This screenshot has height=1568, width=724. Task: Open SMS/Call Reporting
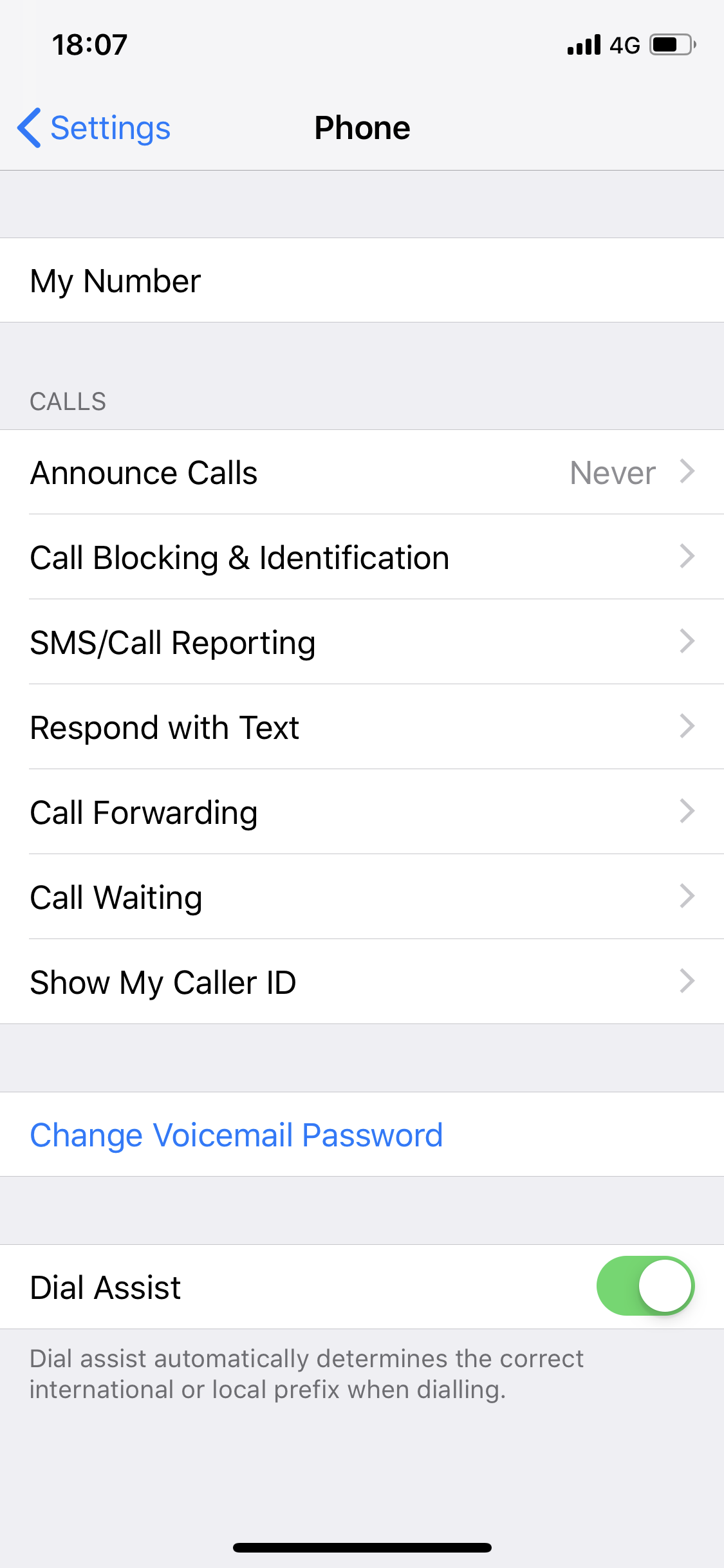362,642
